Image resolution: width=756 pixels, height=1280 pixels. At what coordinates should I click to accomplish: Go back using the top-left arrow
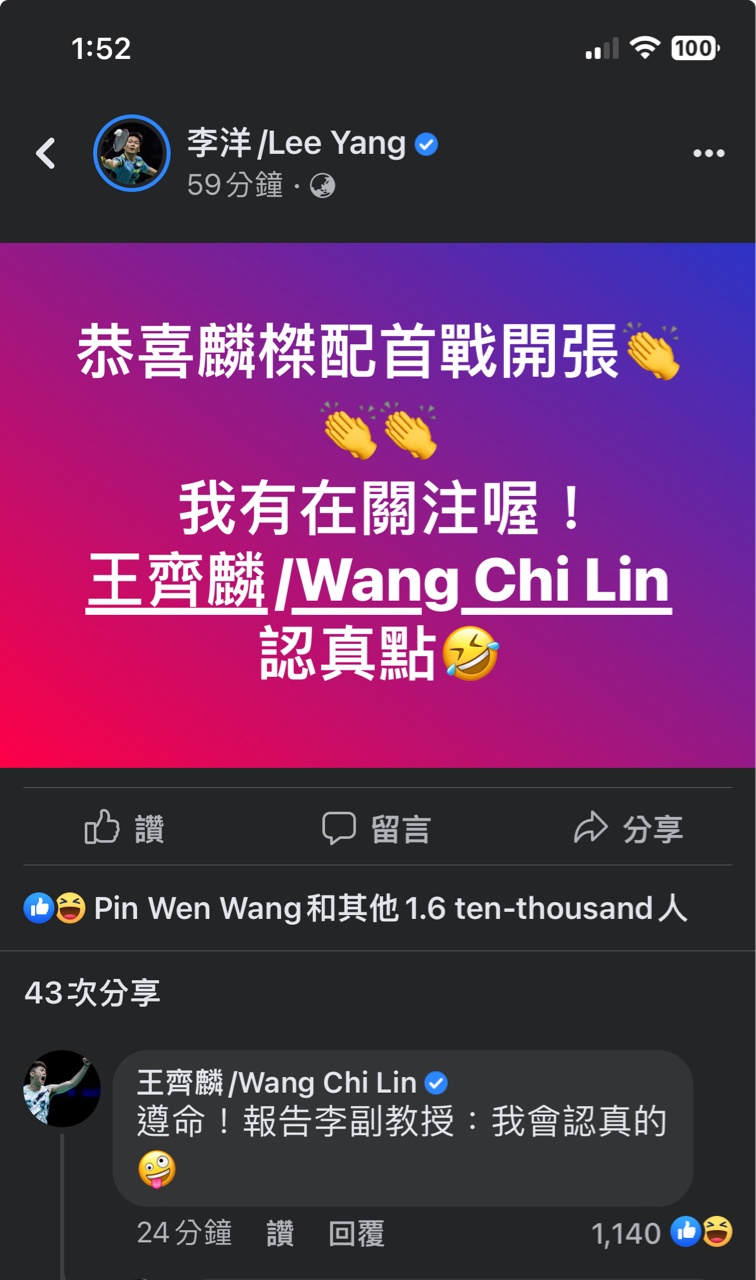tap(45, 153)
